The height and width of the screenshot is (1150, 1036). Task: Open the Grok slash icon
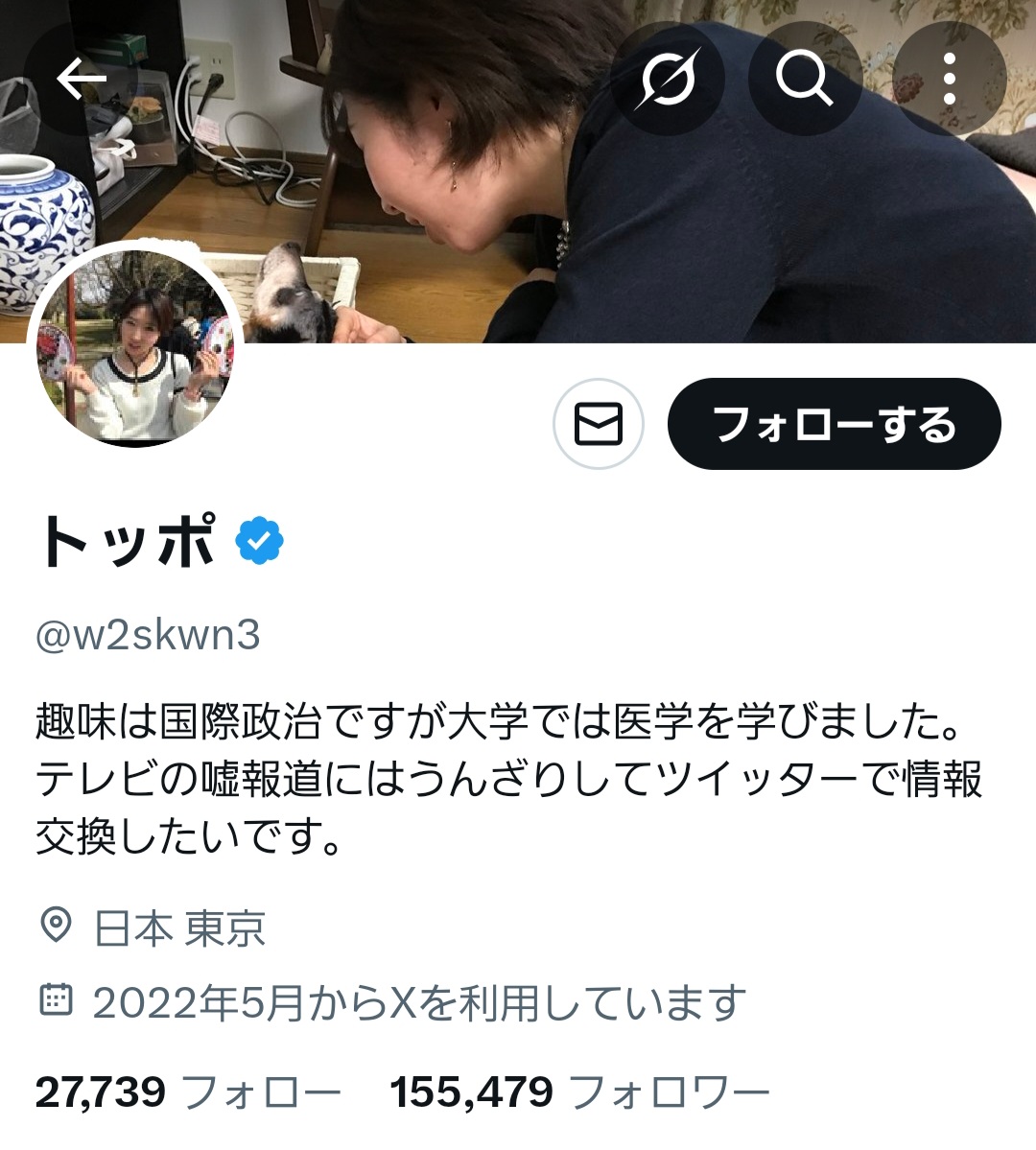668,79
